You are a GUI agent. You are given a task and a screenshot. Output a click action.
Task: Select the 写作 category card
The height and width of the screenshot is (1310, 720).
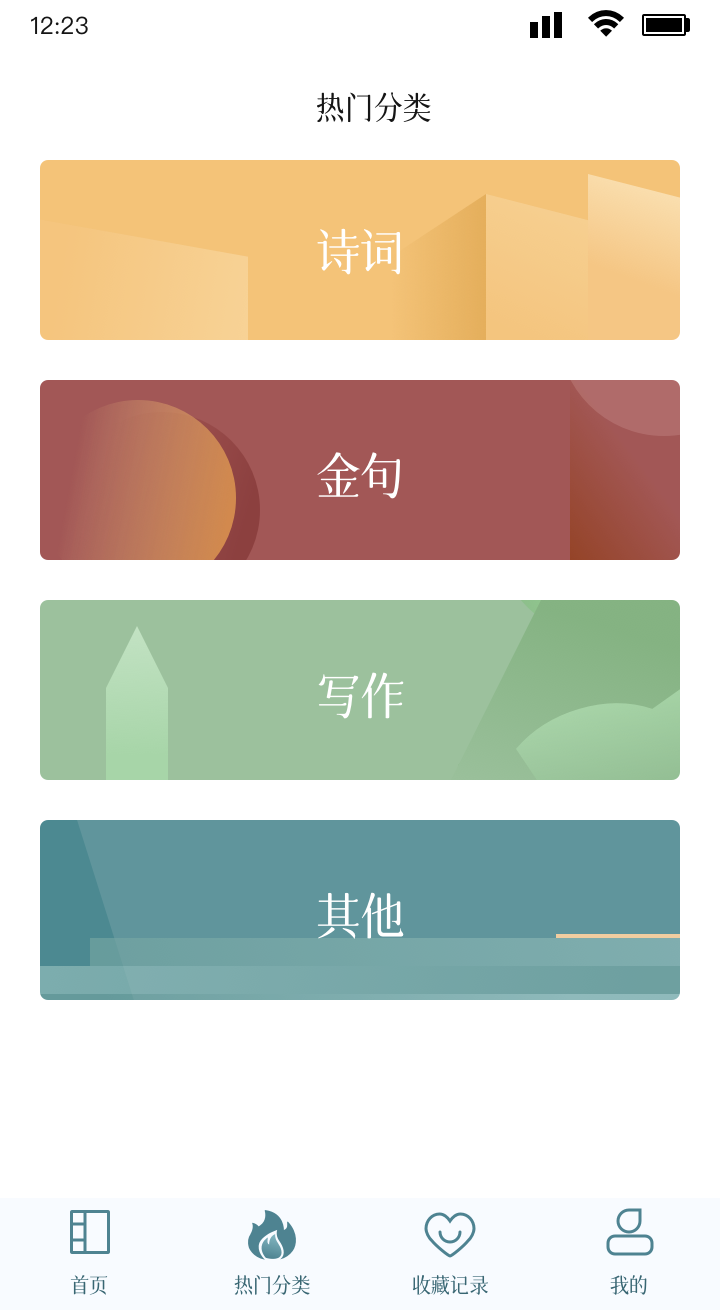pos(360,690)
